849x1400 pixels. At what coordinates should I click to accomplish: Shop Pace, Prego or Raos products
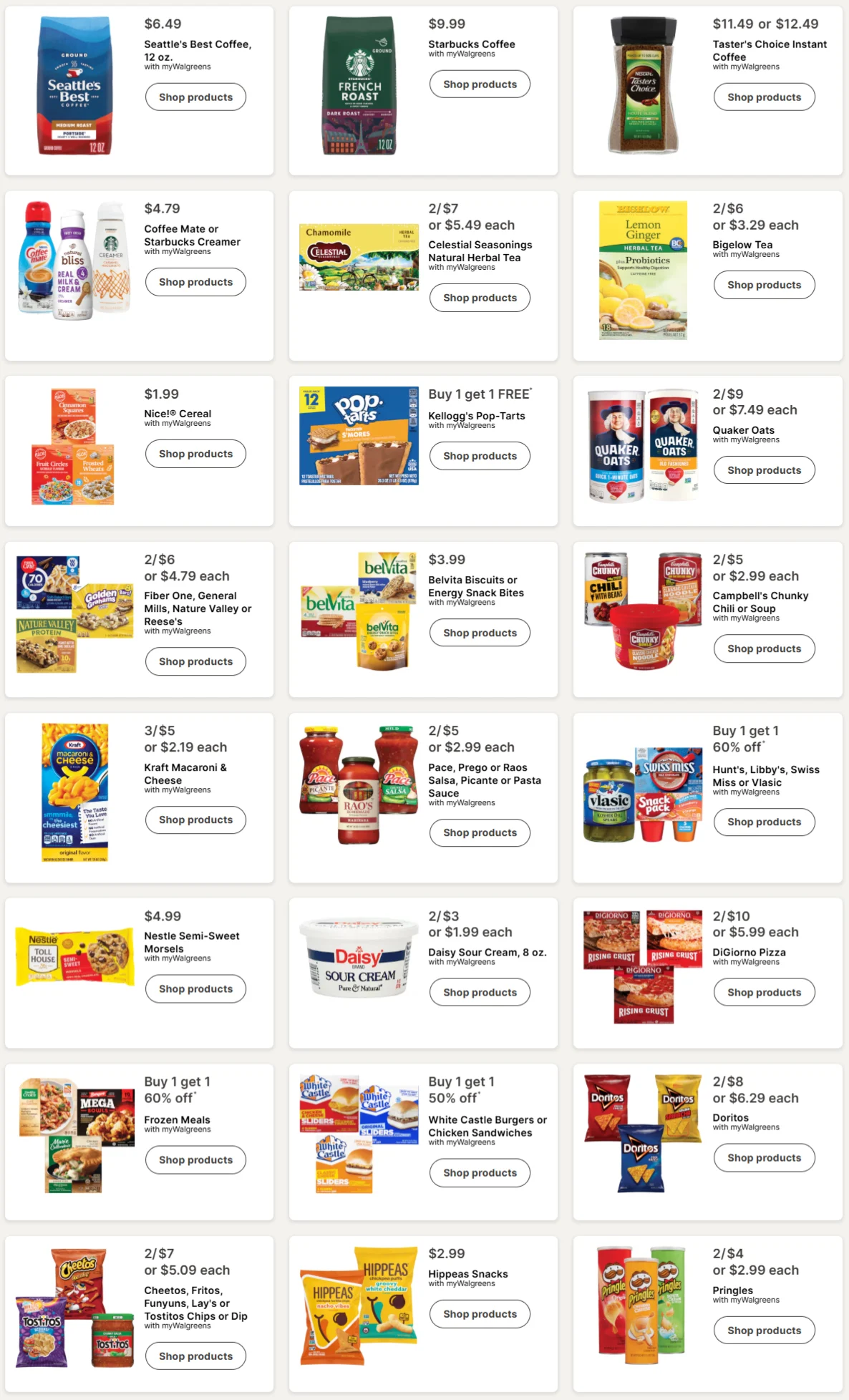(480, 832)
